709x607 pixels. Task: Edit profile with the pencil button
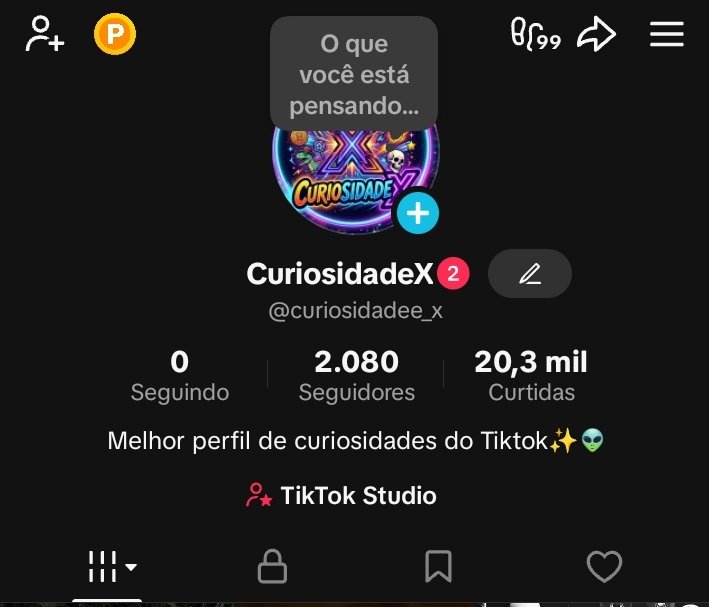(530, 273)
